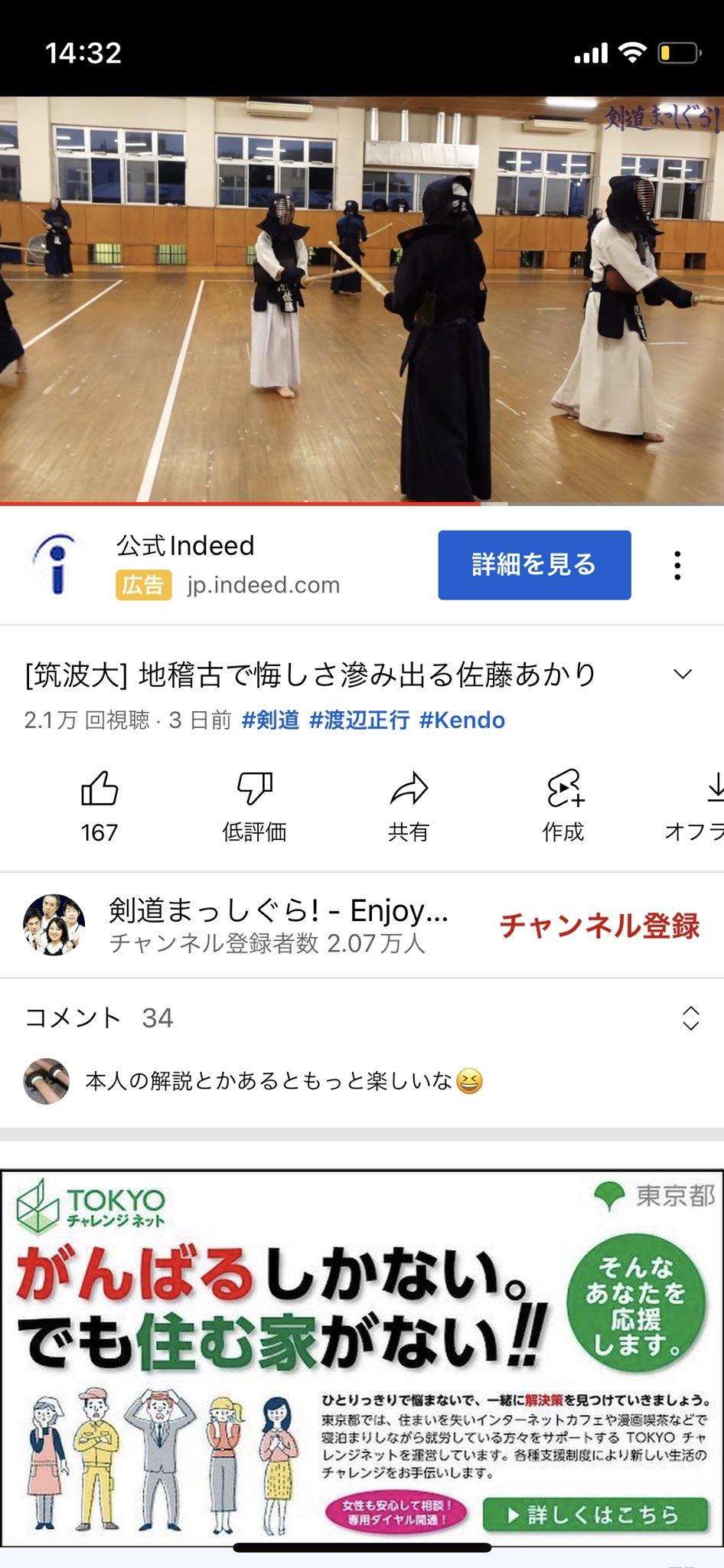Screen dimensions: 724x1568
Task: Share the video via 共有
Action: (408, 805)
